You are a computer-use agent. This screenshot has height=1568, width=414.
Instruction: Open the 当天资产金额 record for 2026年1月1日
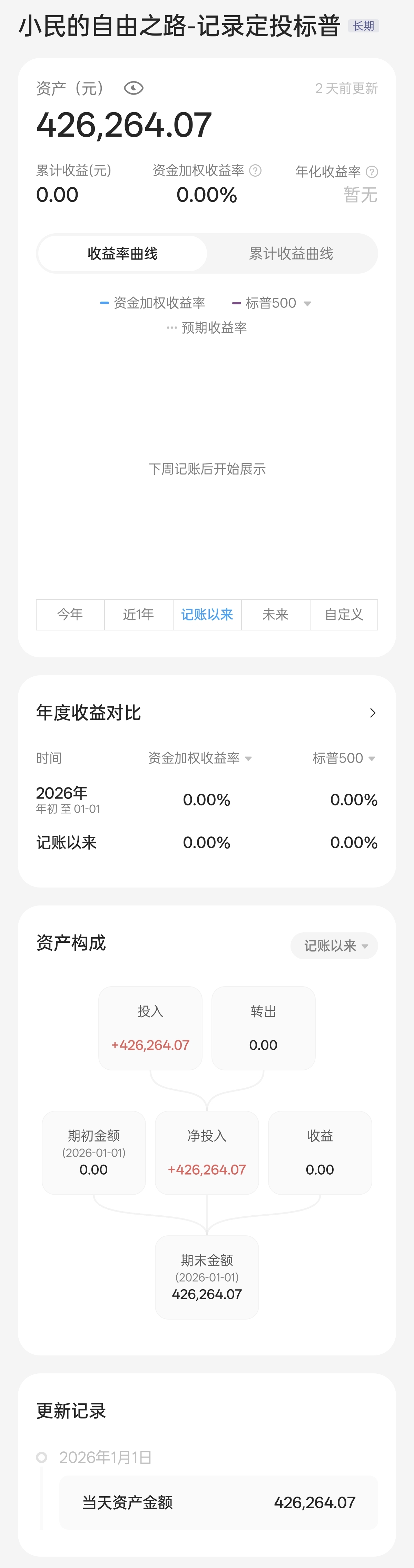point(219,1502)
